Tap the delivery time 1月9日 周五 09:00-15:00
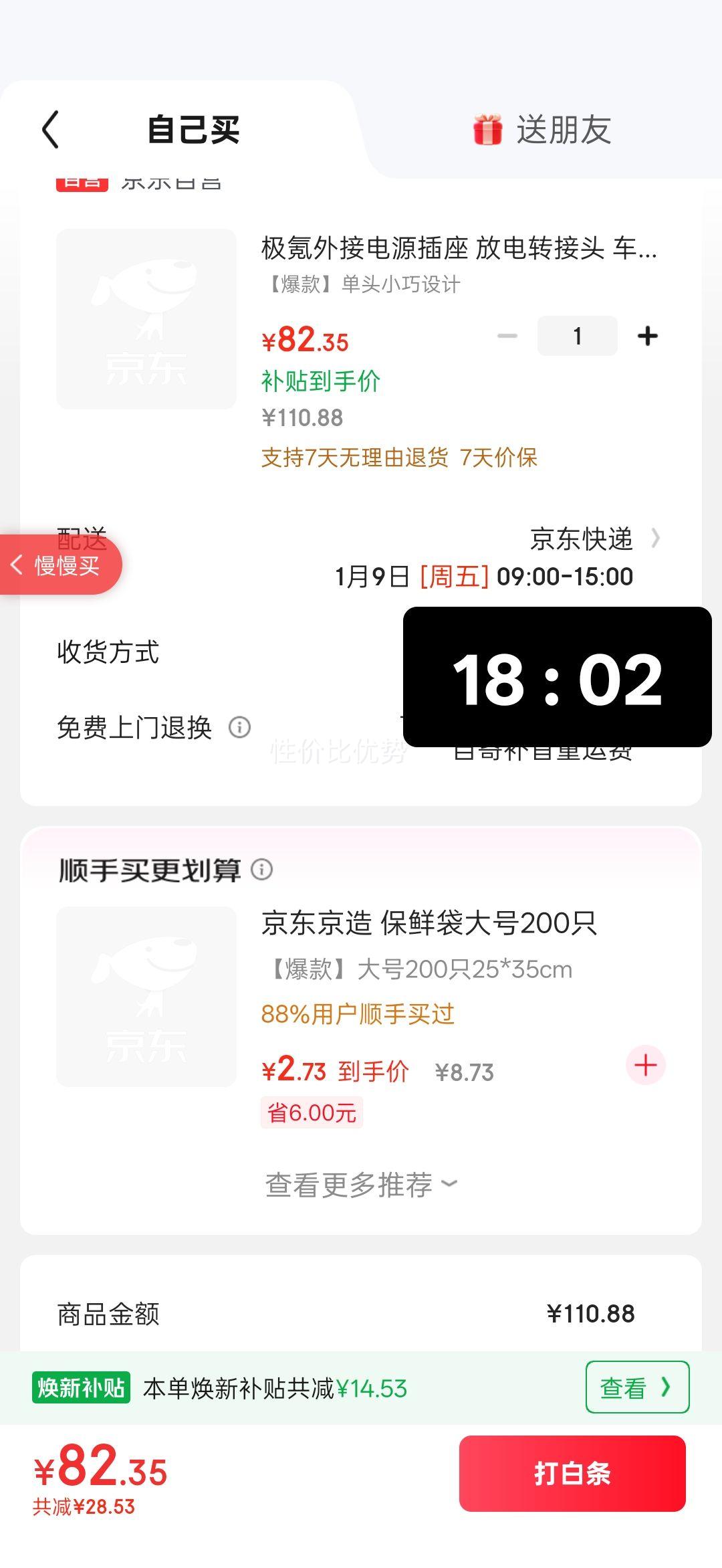Image resolution: width=722 pixels, height=1568 pixels. point(483,576)
